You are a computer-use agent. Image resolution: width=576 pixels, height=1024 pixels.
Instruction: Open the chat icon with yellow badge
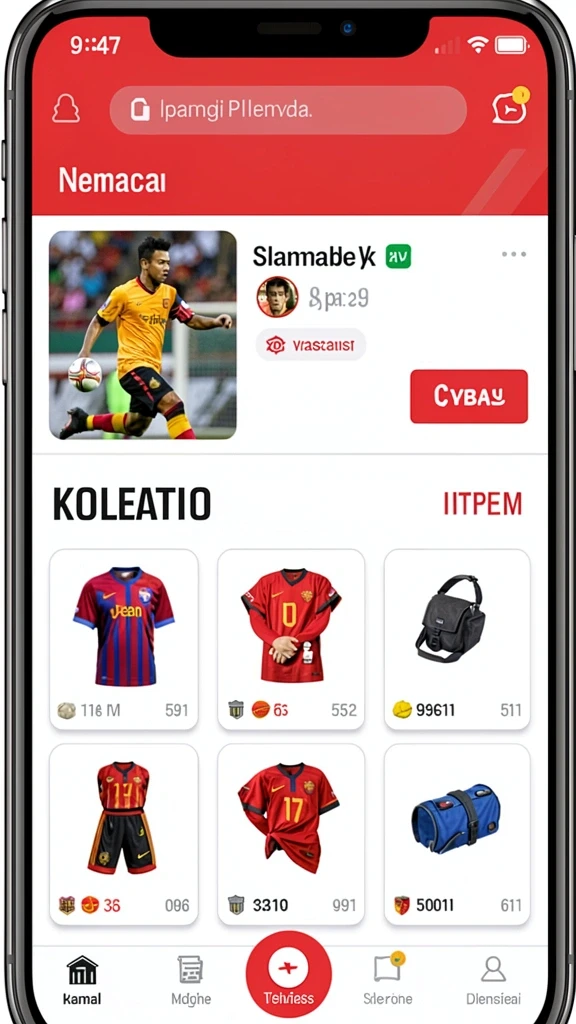(509, 106)
